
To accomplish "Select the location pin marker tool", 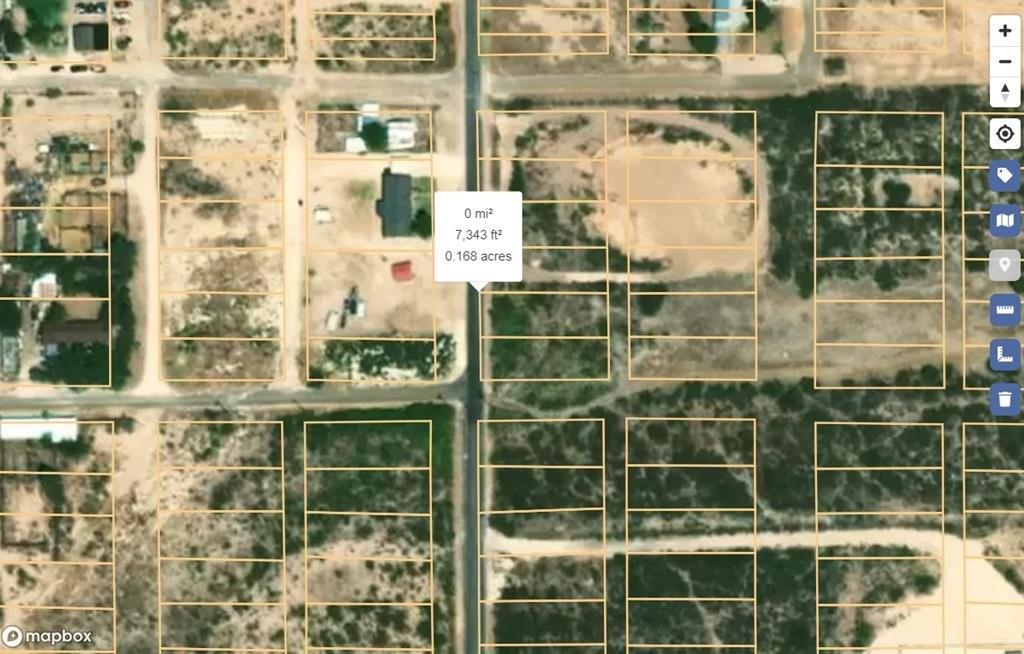I will coord(1005,265).
